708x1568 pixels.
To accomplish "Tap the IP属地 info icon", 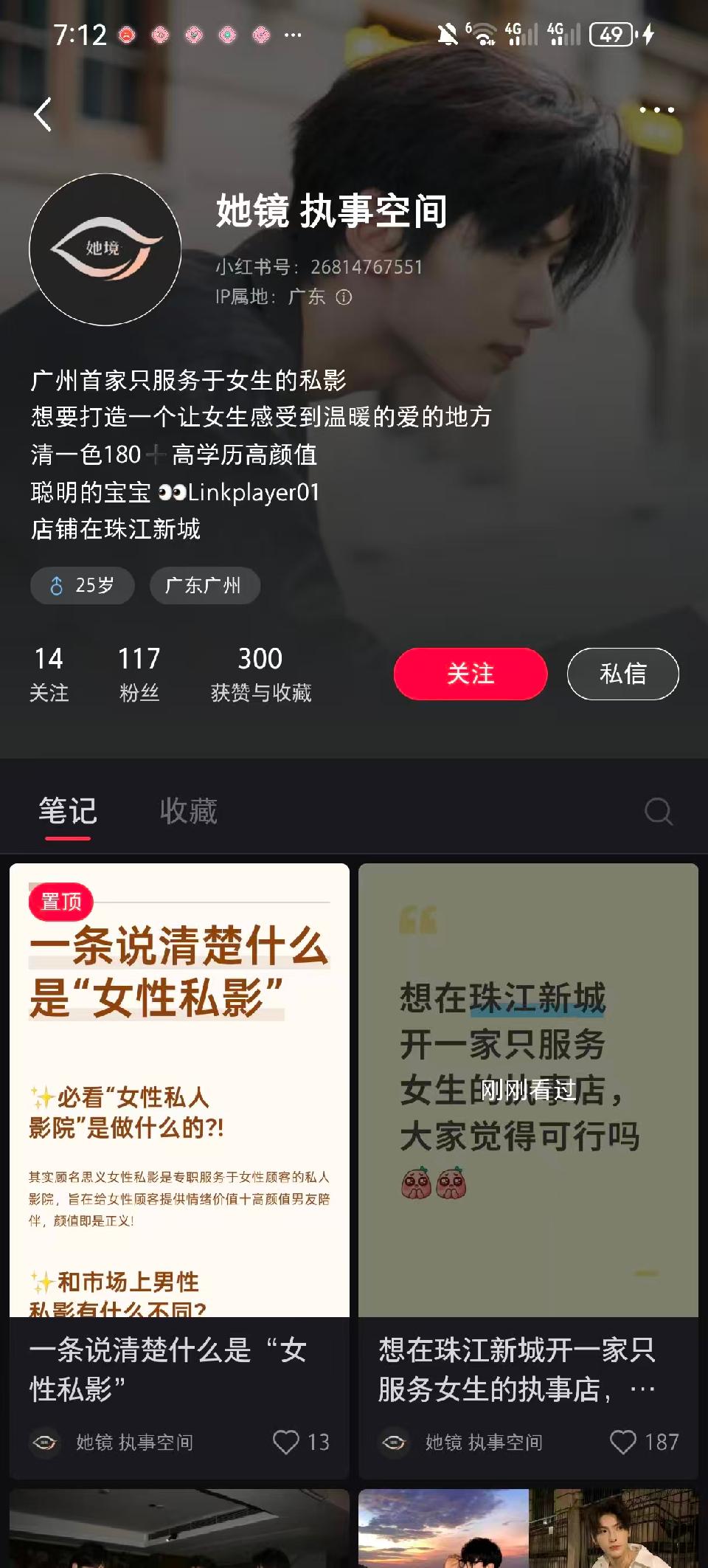I will click(344, 297).
